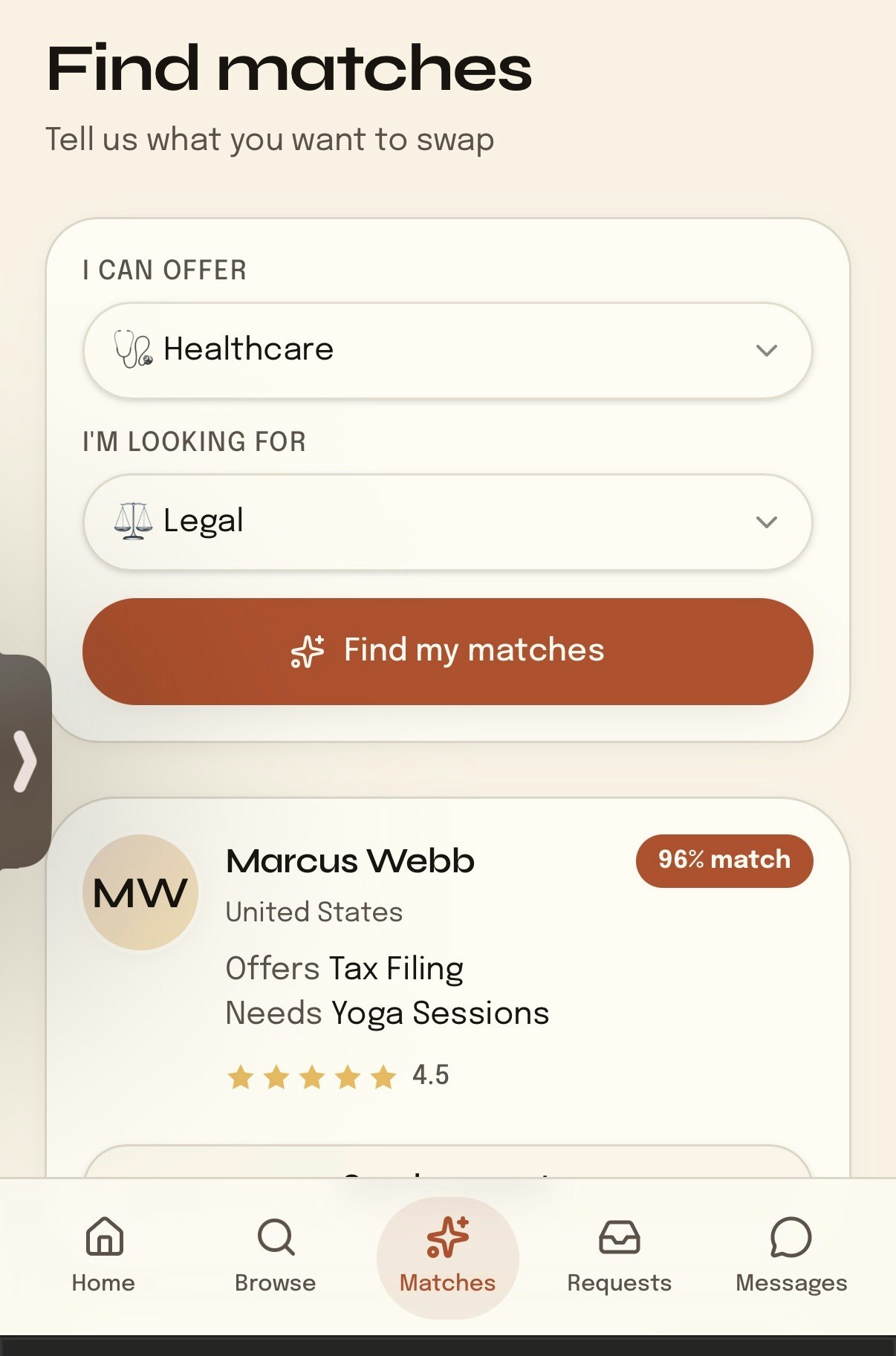896x1356 pixels.
Task: Open Marcus Webb's match card
Action: [x=349, y=861]
